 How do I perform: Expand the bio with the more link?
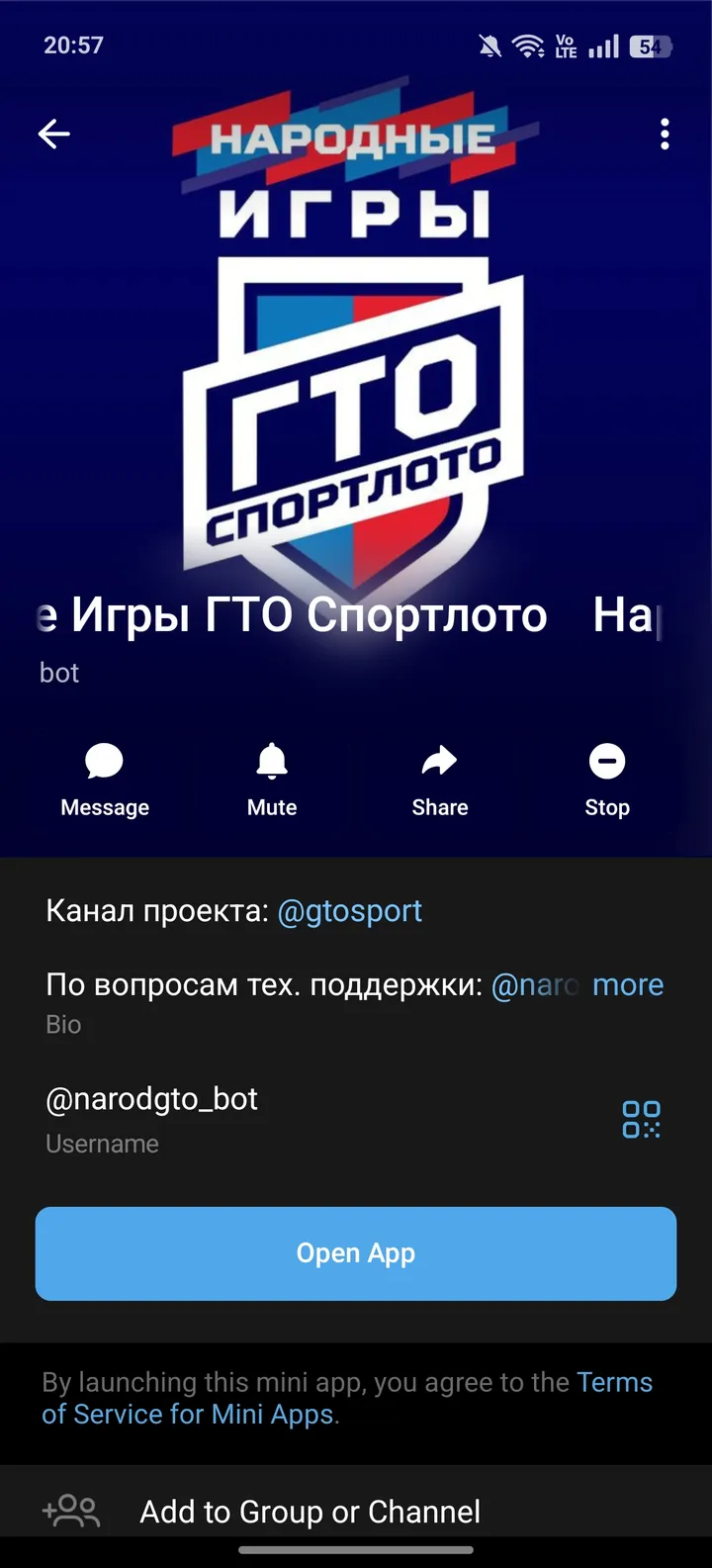coord(628,984)
